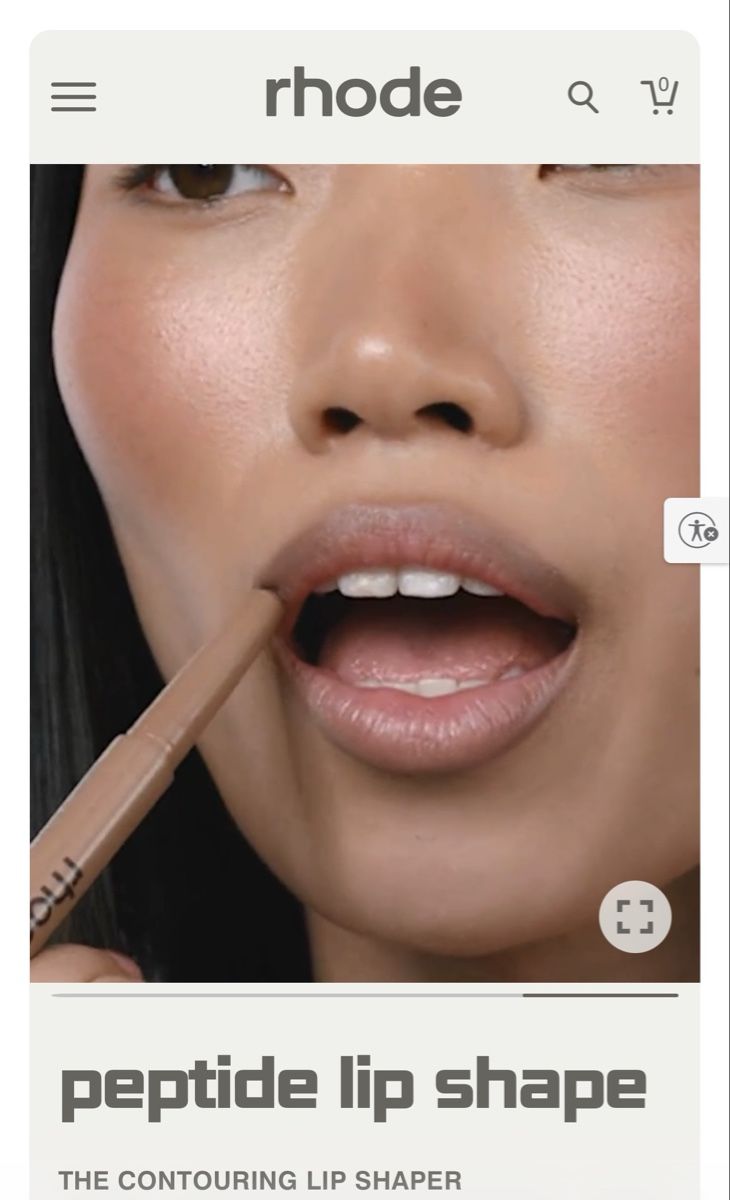Go to the rhode home logo
This screenshot has width=730, height=1200.
[363, 93]
